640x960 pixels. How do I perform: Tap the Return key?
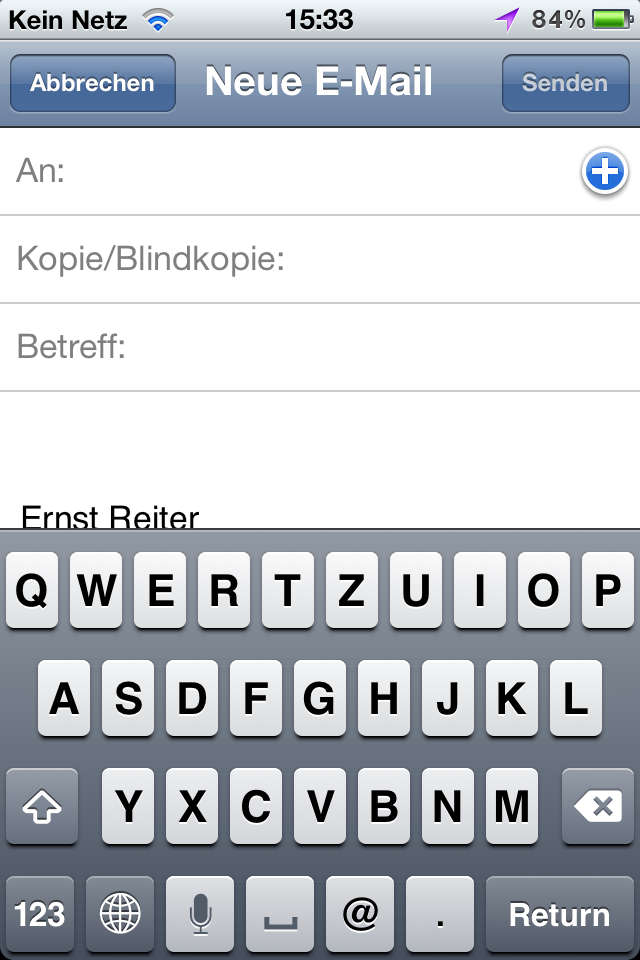[559, 913]
